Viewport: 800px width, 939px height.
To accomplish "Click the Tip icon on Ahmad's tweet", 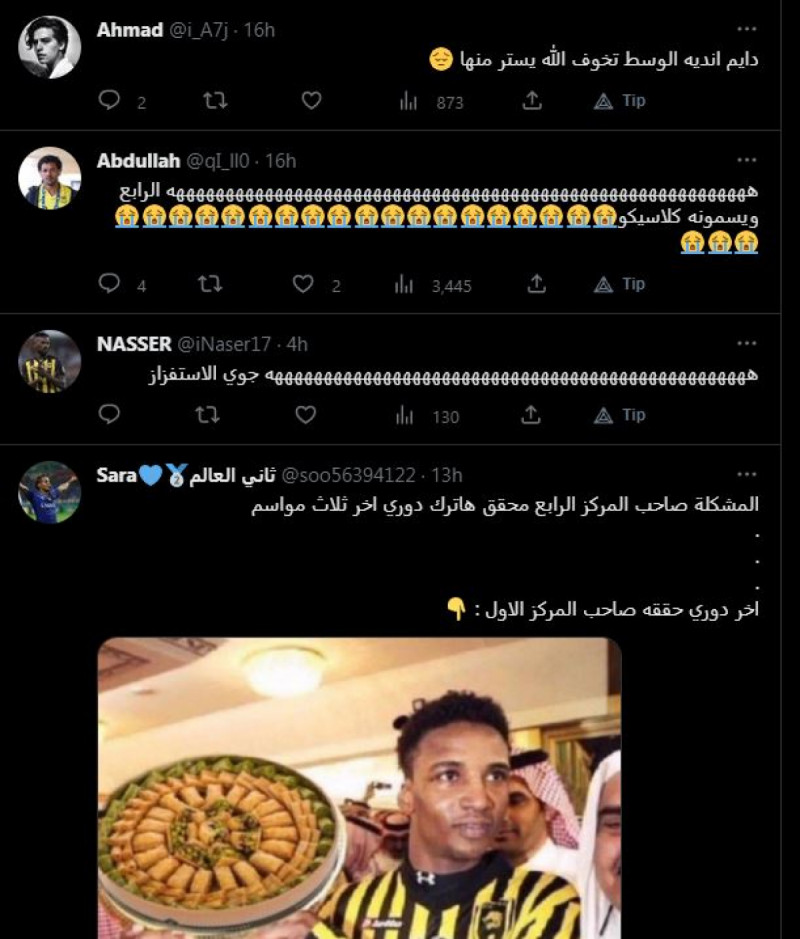I will pos(618,100).
